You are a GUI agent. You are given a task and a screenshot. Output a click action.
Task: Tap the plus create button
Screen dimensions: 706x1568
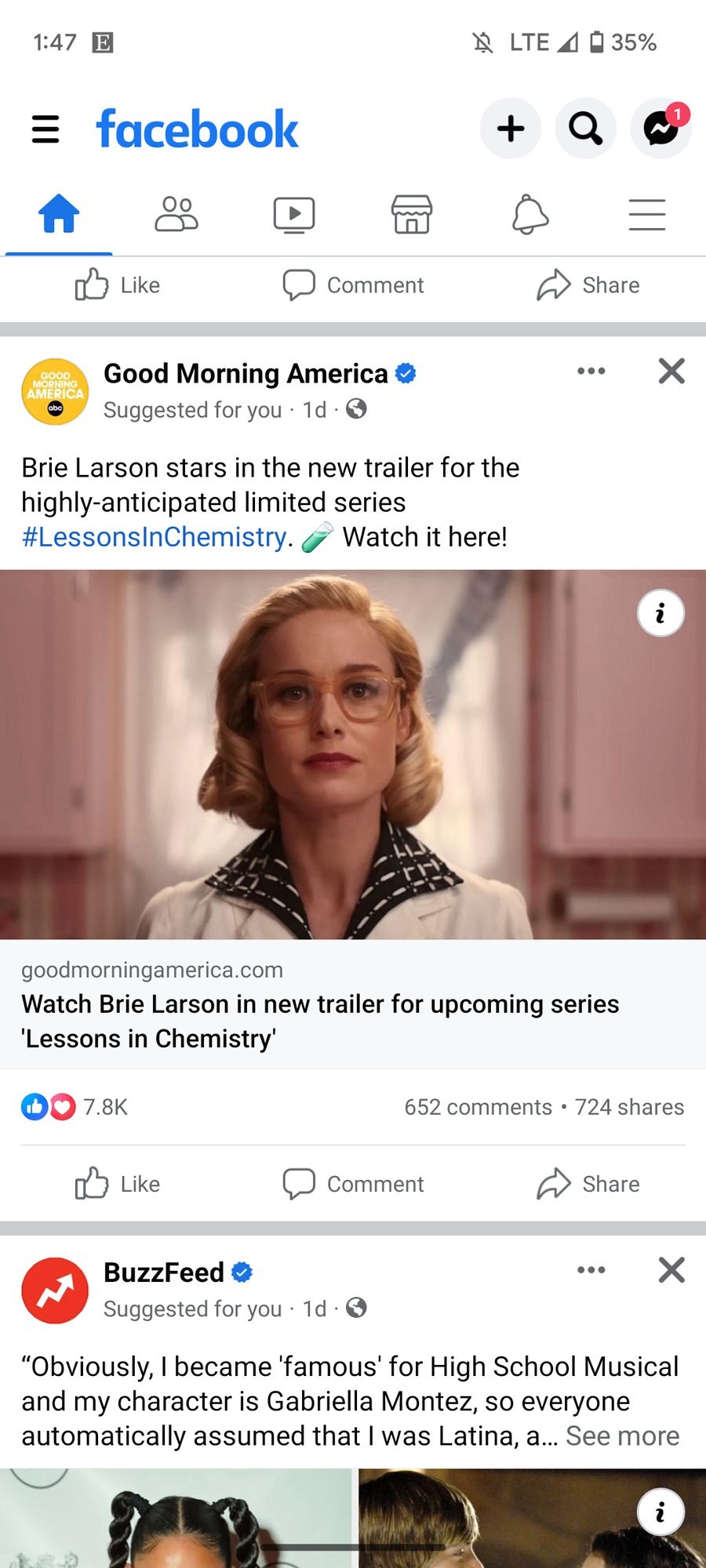(511, 129)
